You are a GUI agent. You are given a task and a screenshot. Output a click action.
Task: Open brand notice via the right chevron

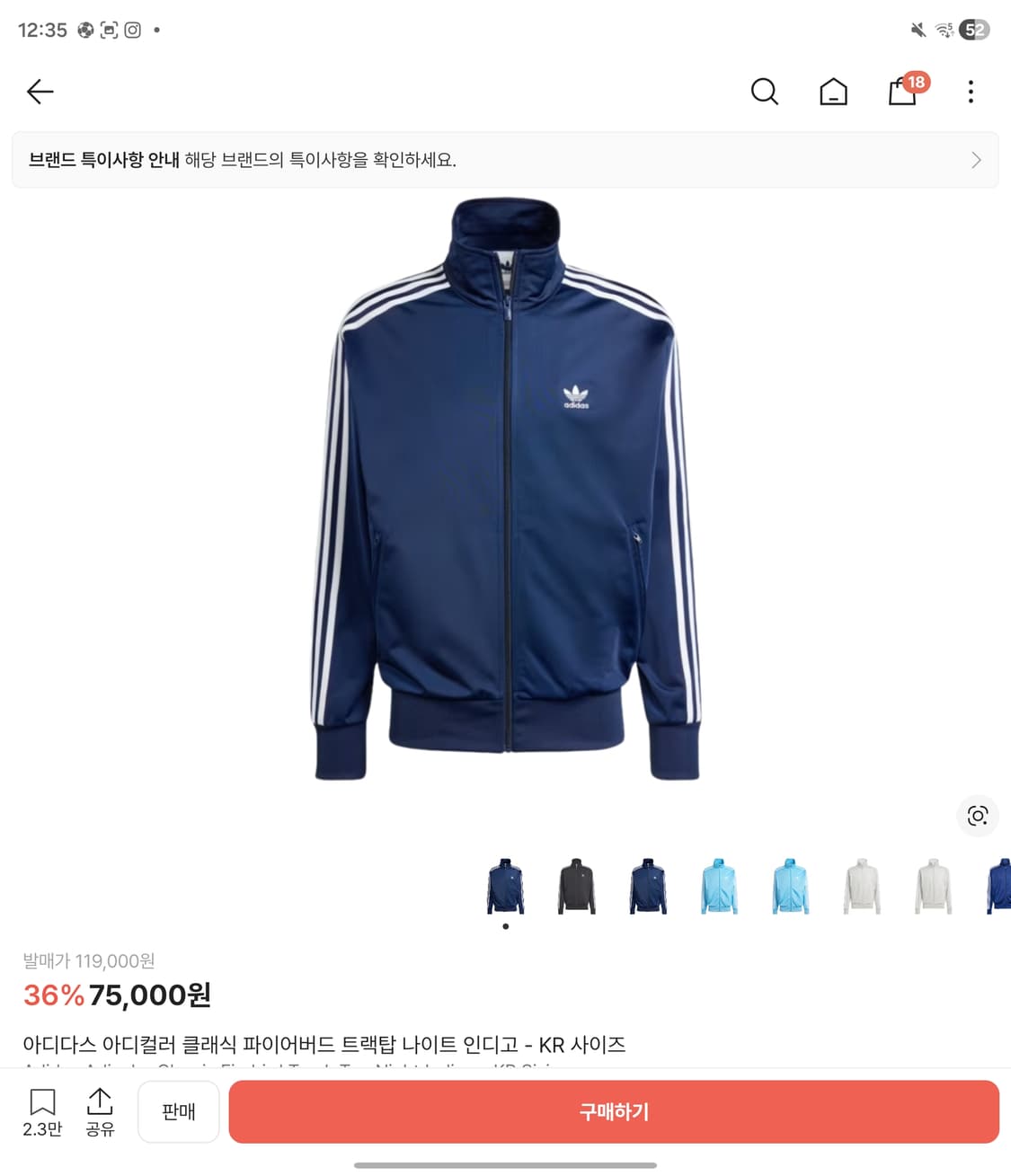[x=976, y=160]
